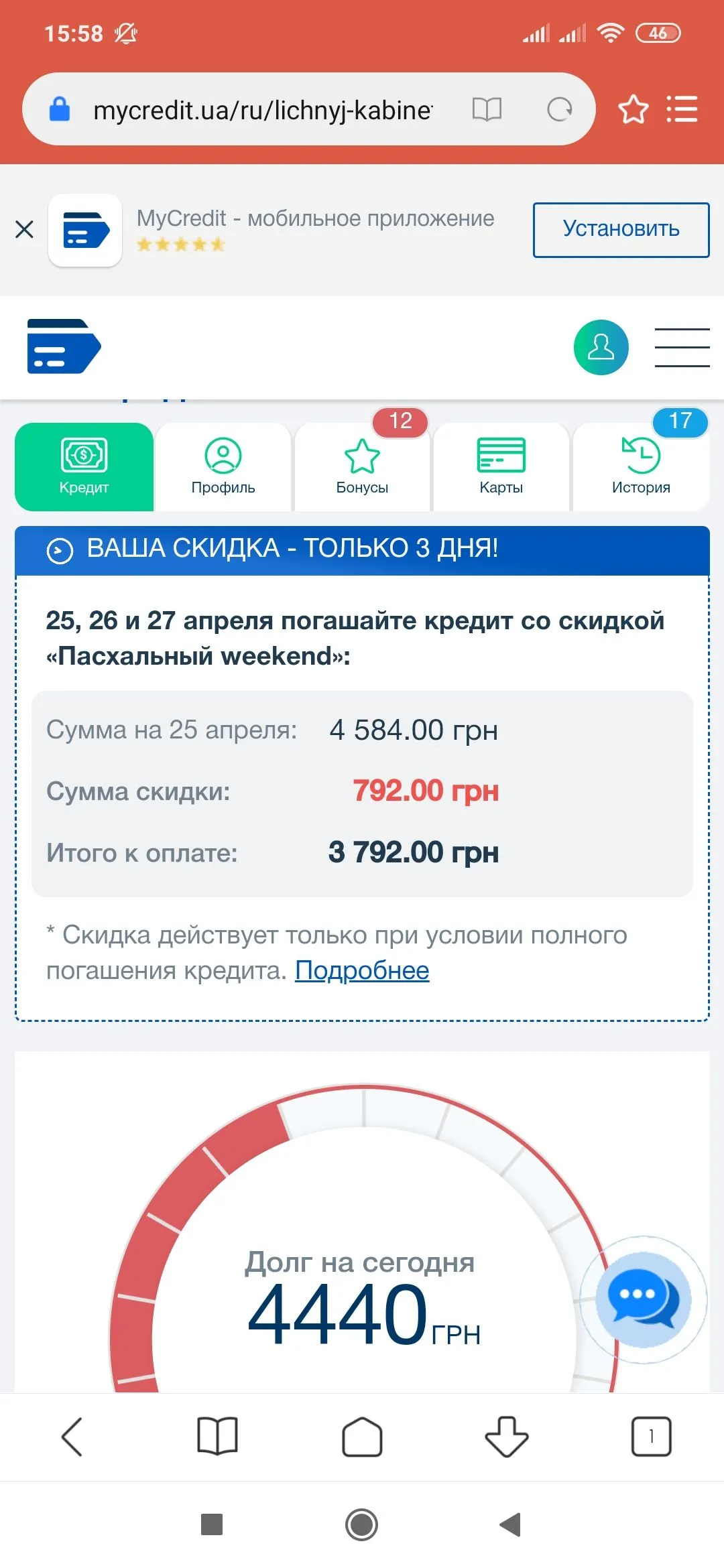724x1568 pixels.
Task: Switch to the Бонусы tab
Action: 362,467
